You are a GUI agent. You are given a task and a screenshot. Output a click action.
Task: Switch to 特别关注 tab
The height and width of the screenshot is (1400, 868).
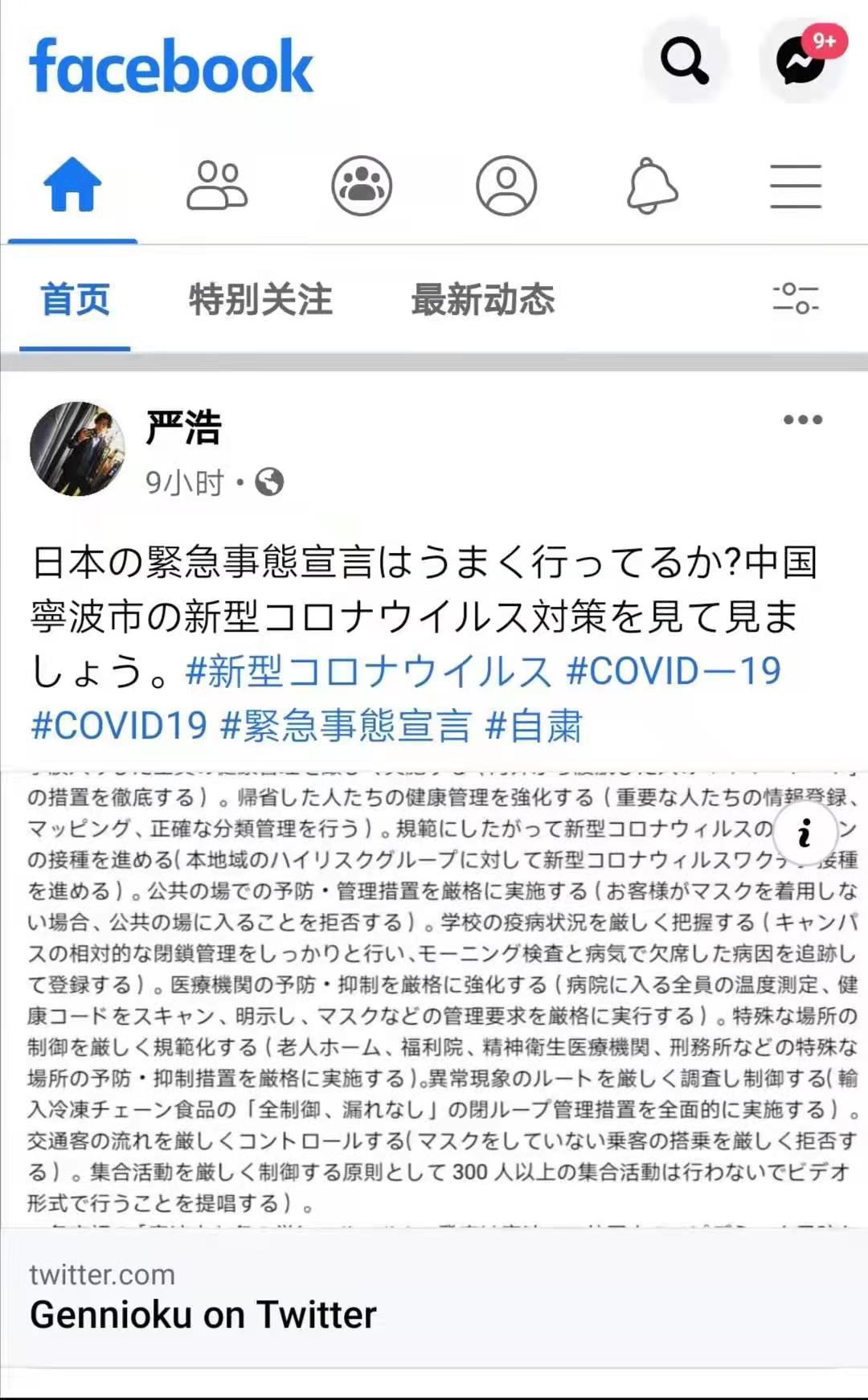tap(260, 300)
